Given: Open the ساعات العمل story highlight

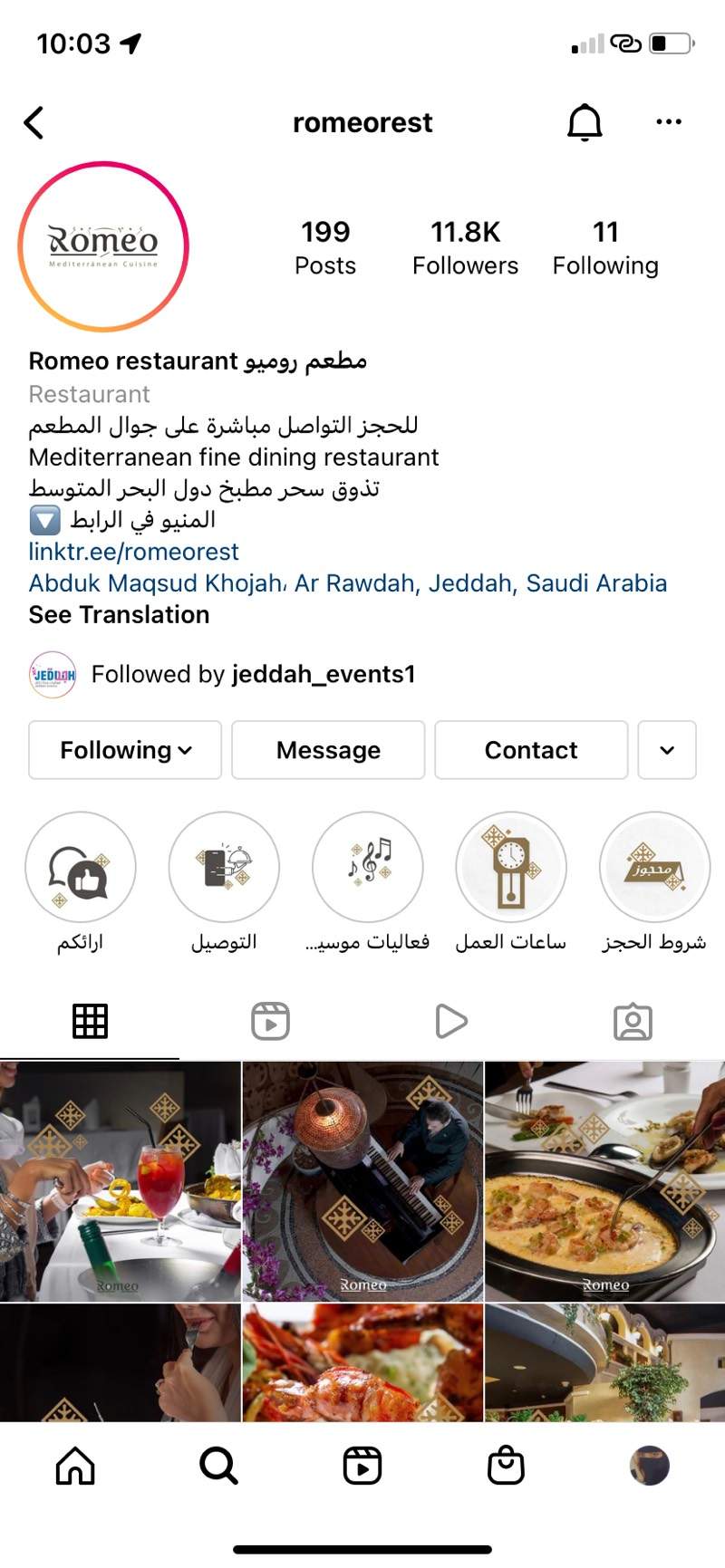Looking at the screenshot, I should (511, 867).
